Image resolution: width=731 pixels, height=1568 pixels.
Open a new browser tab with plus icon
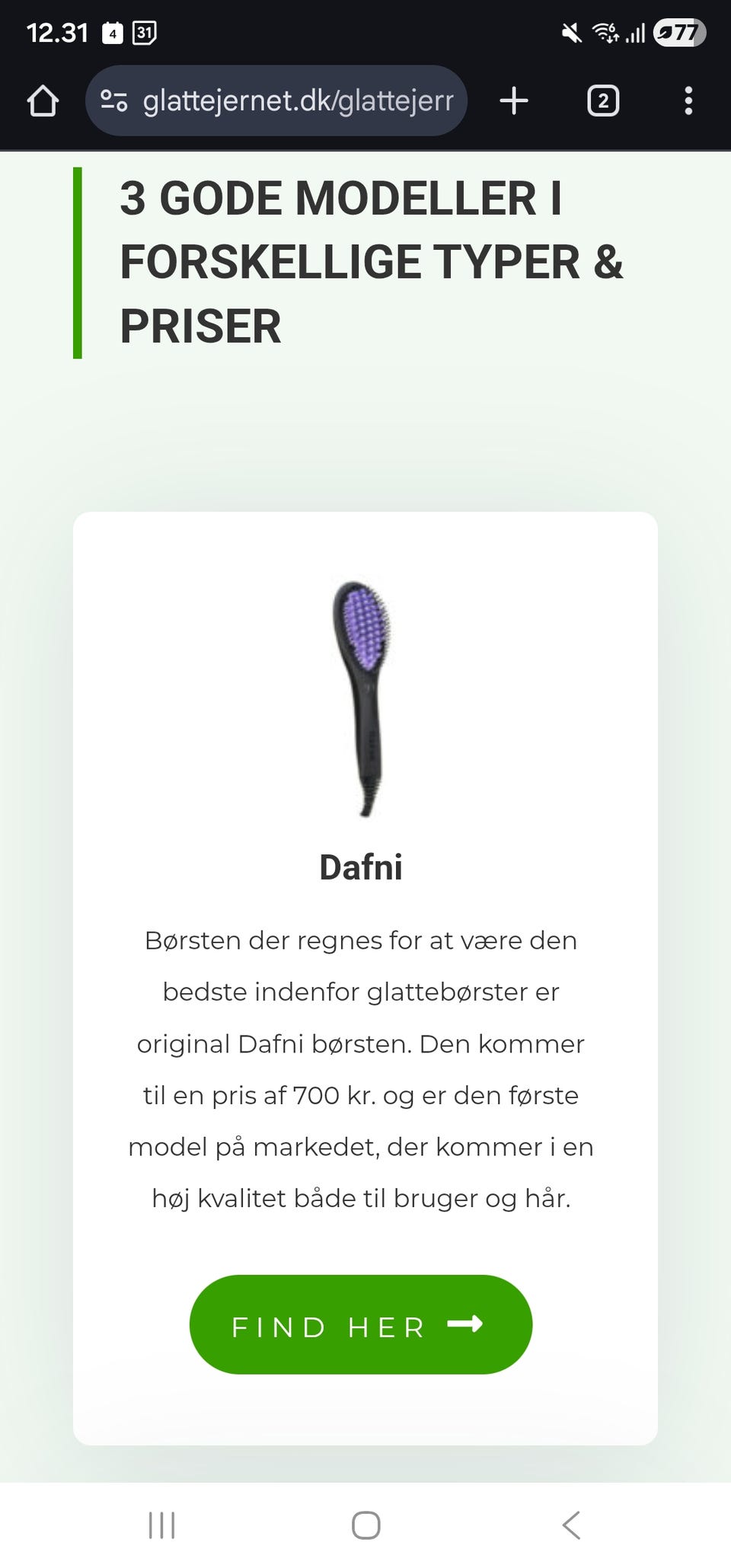[x=512, y=100]
